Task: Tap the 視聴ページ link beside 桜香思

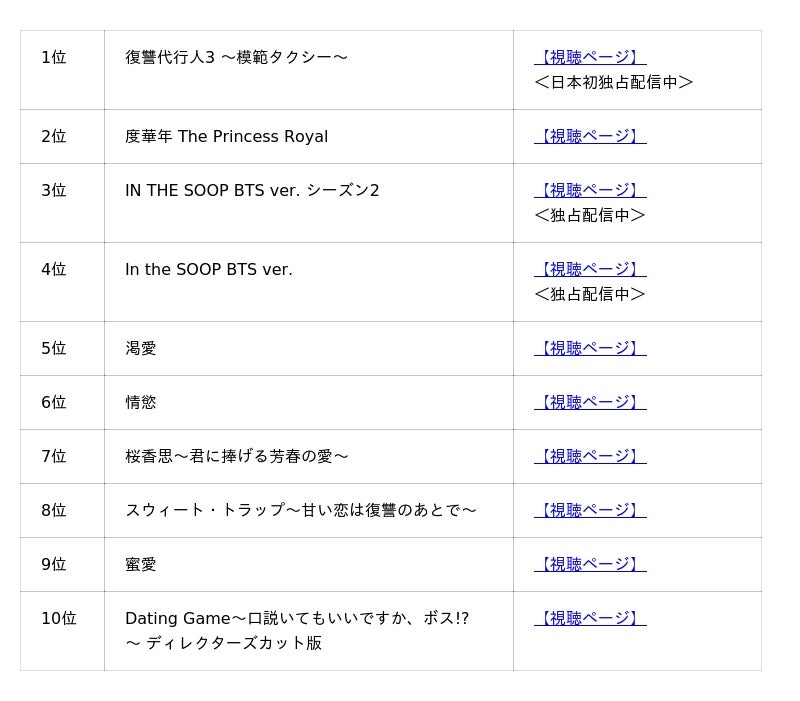Action: pyautogui.click(x=589, y=457)
